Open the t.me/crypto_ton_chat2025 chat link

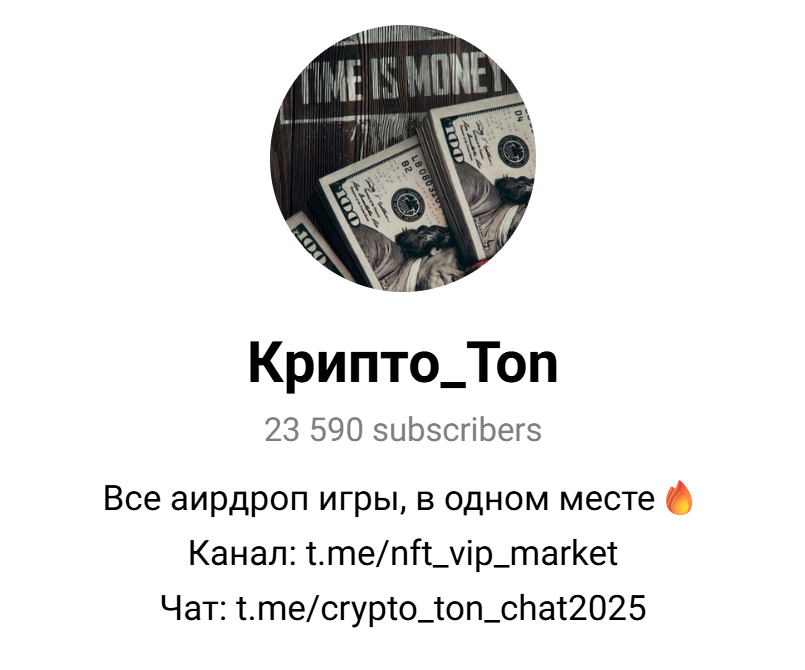point(441,607)
